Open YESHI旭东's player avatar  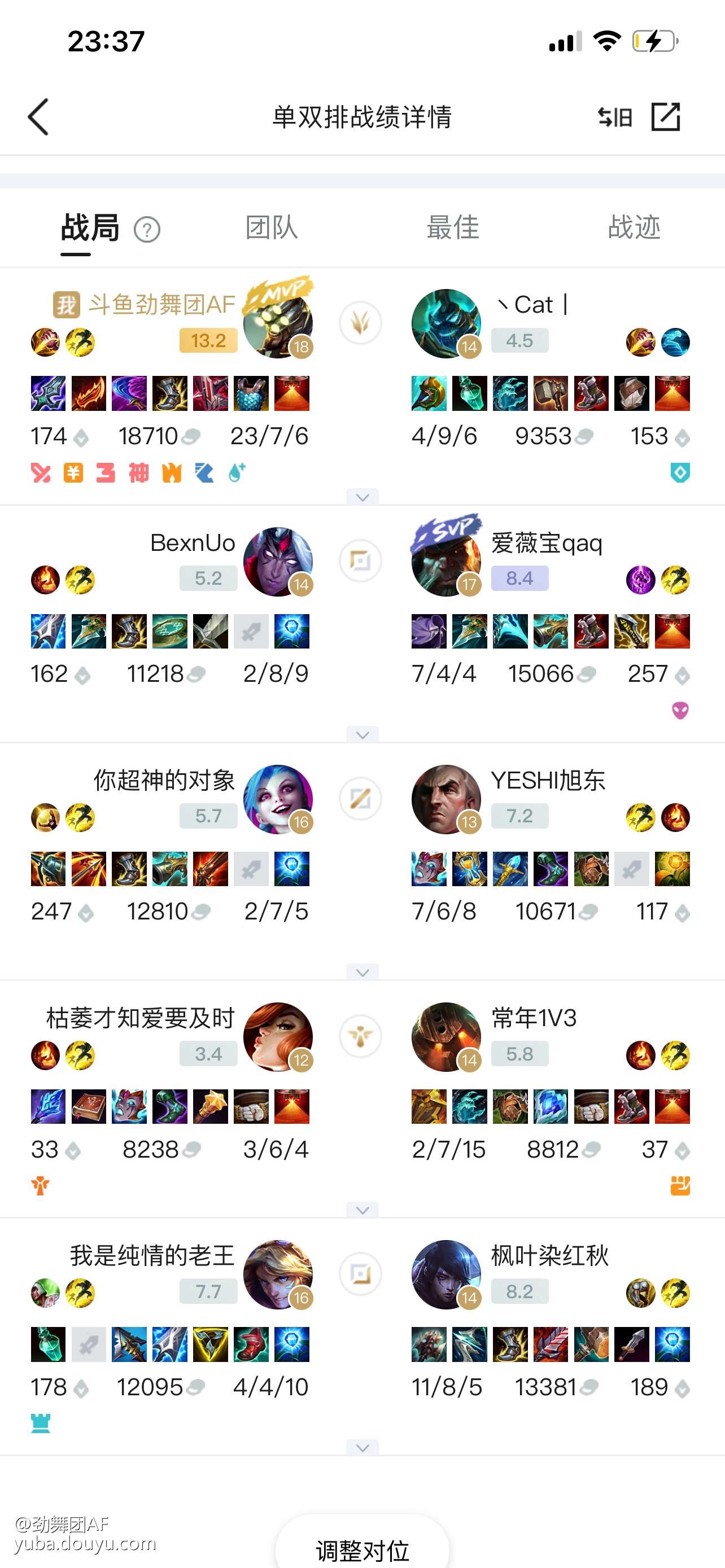click(x=446, y=799)
